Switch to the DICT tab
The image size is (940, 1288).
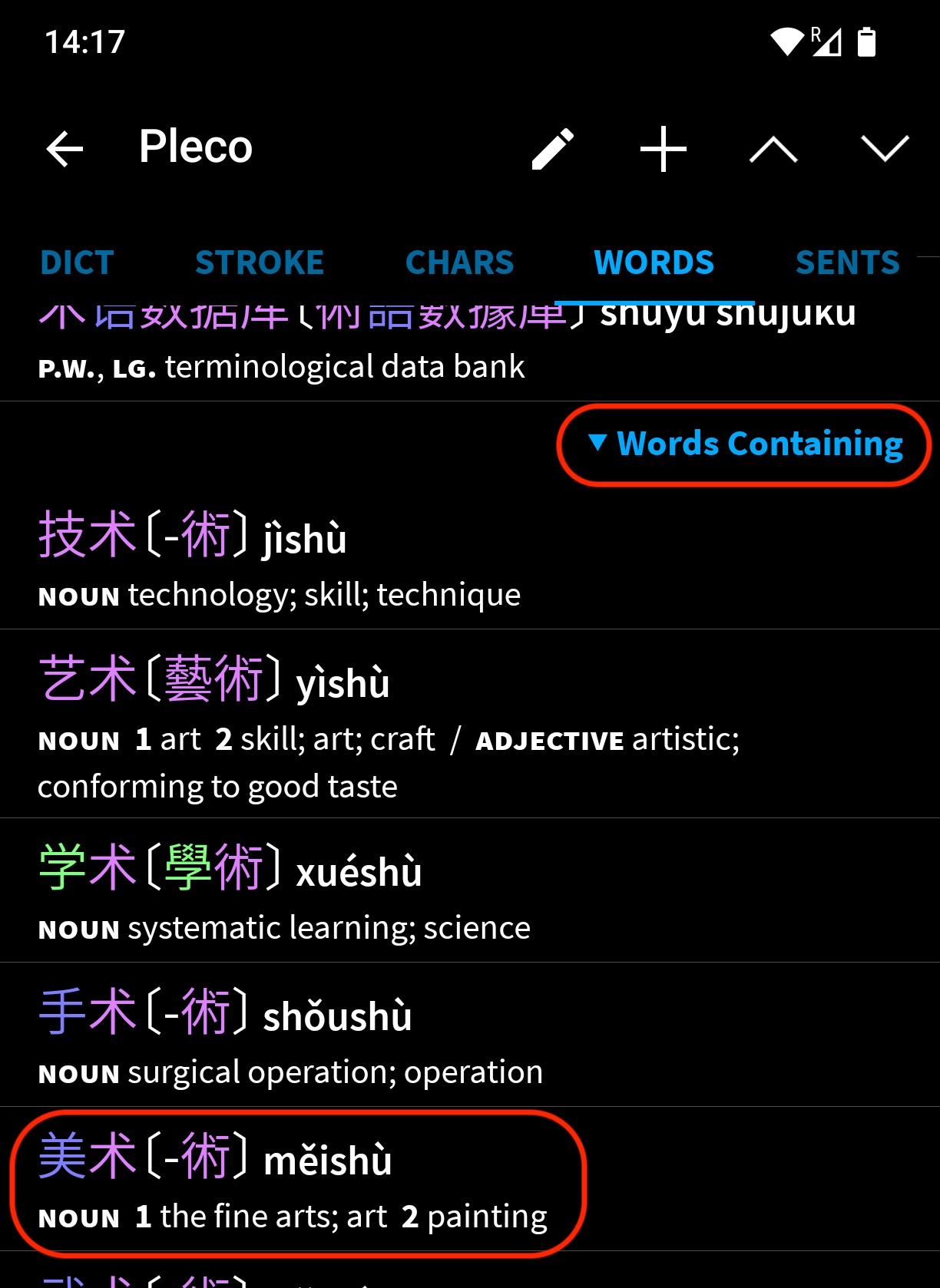tap(78, 263)
